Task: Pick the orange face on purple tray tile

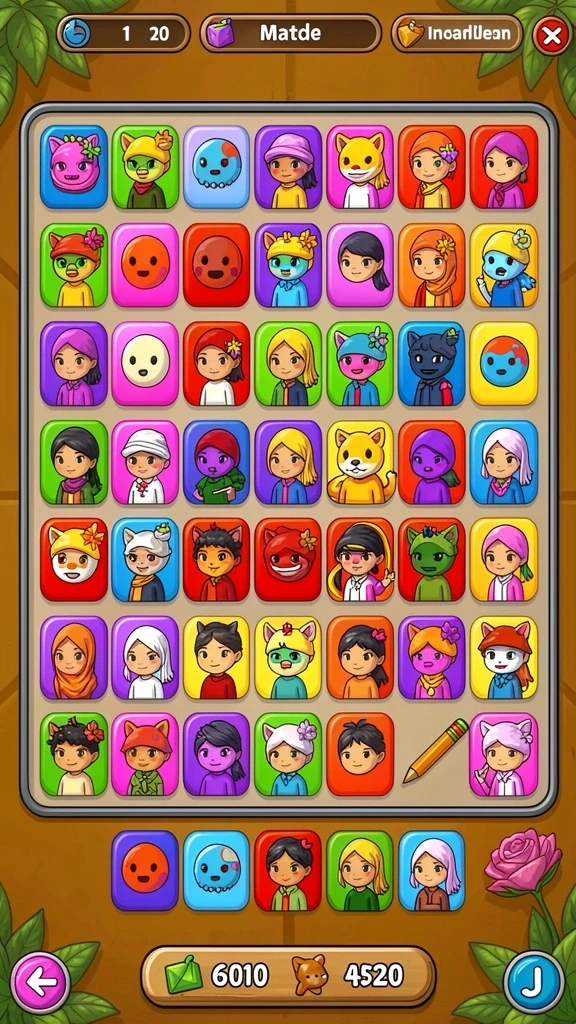Action: [x=145, y=871]
